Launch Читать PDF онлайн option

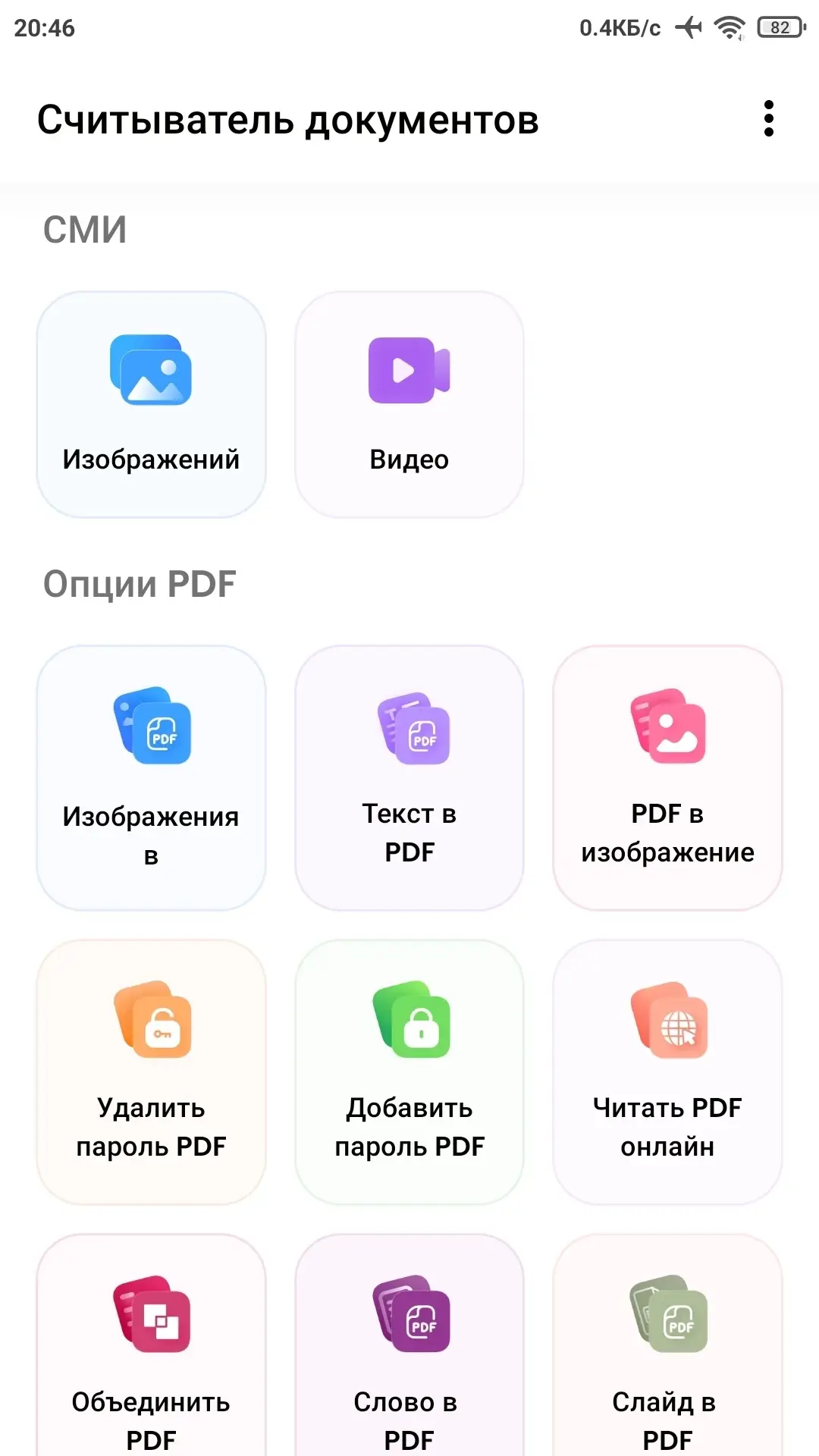coord(667,1071)
